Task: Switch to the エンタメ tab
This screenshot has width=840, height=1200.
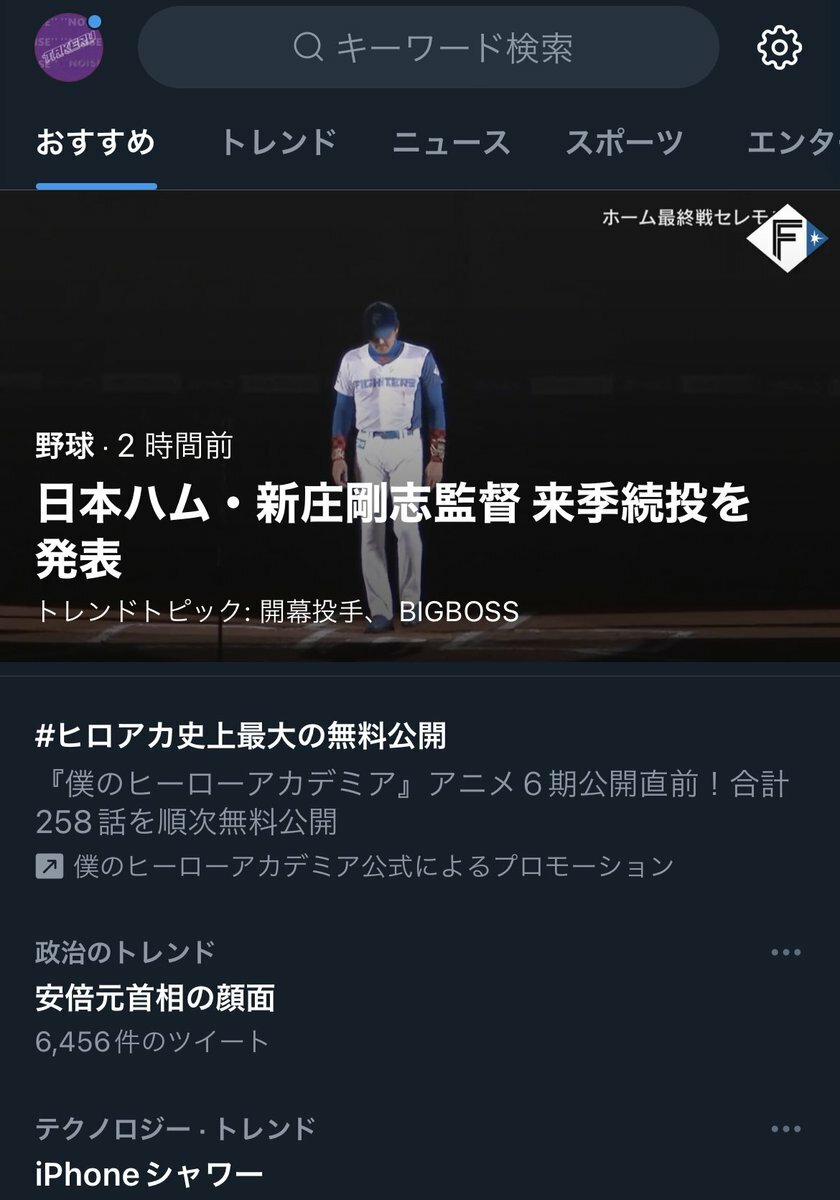Action: [x=792, y=143]
